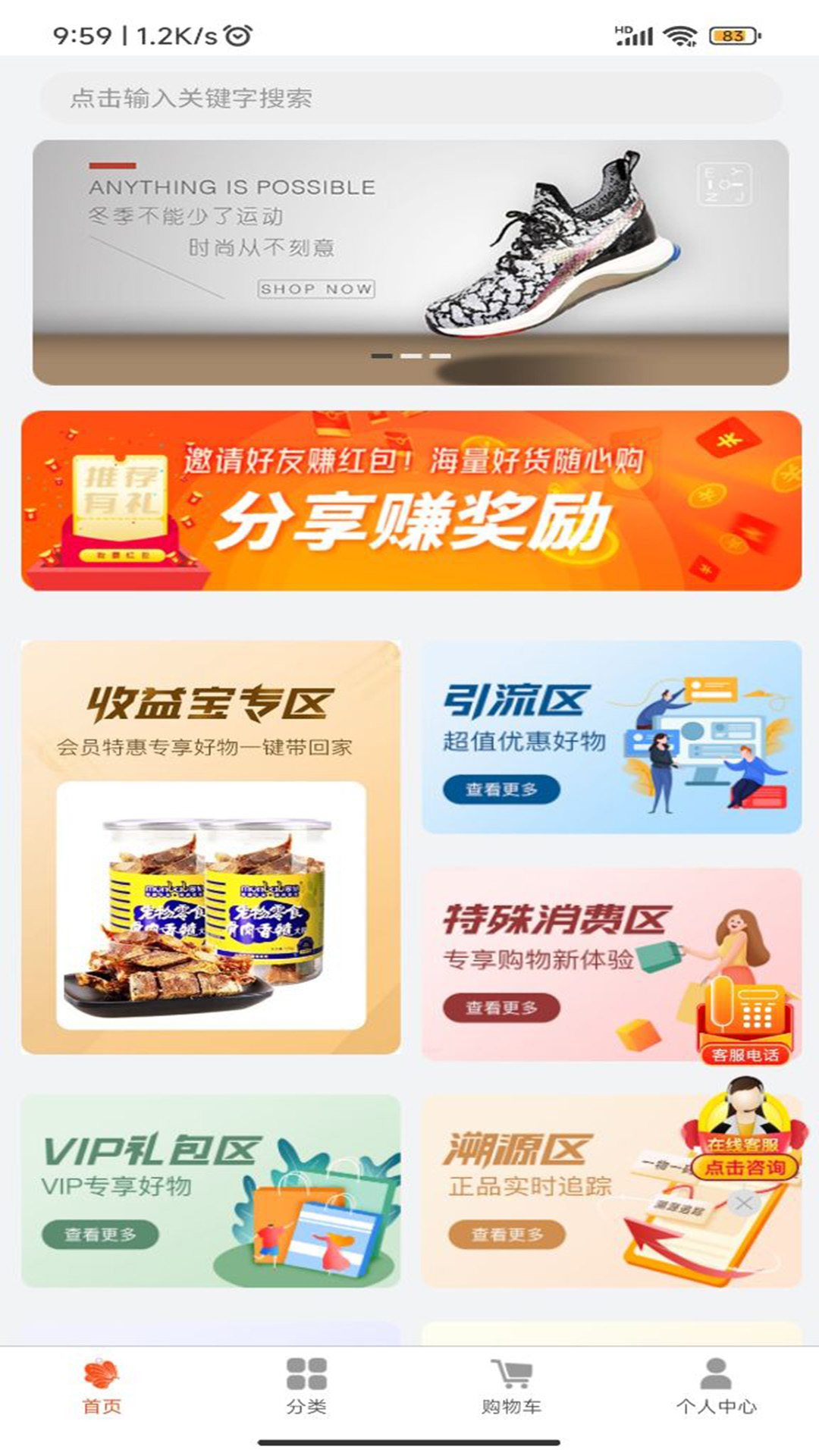View more in 引流区
This screenshot has height=1456, width=819.
coord(501,789)
